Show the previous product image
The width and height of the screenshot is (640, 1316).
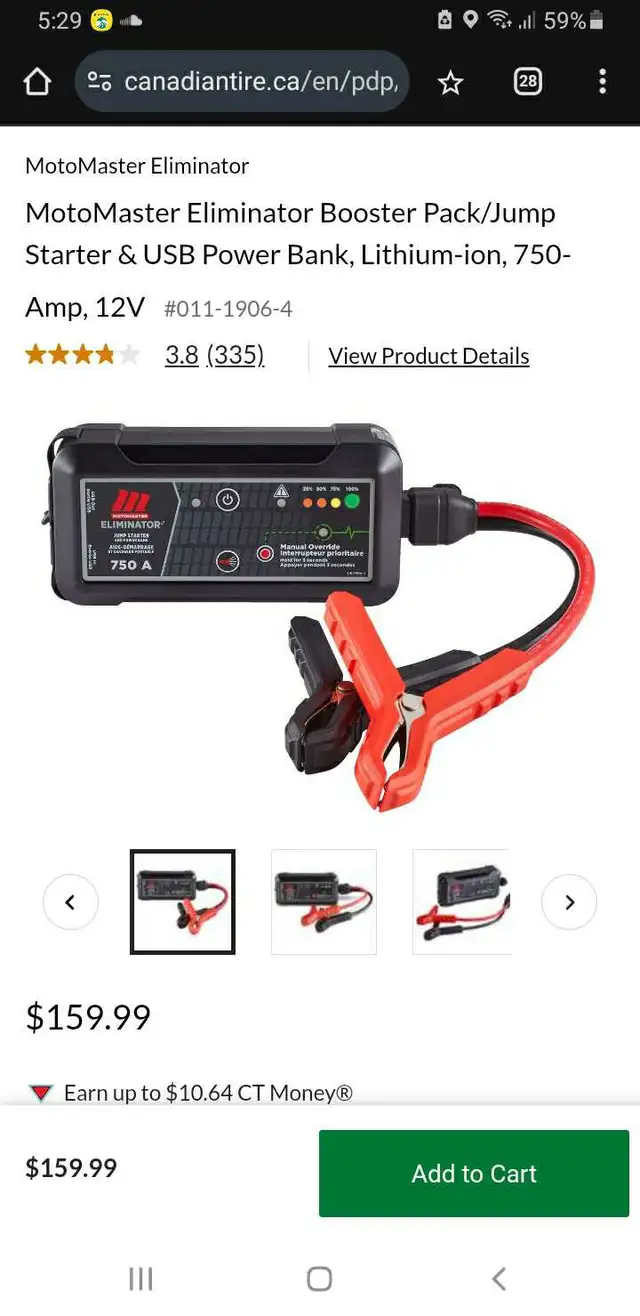click(x=70, y=902)
